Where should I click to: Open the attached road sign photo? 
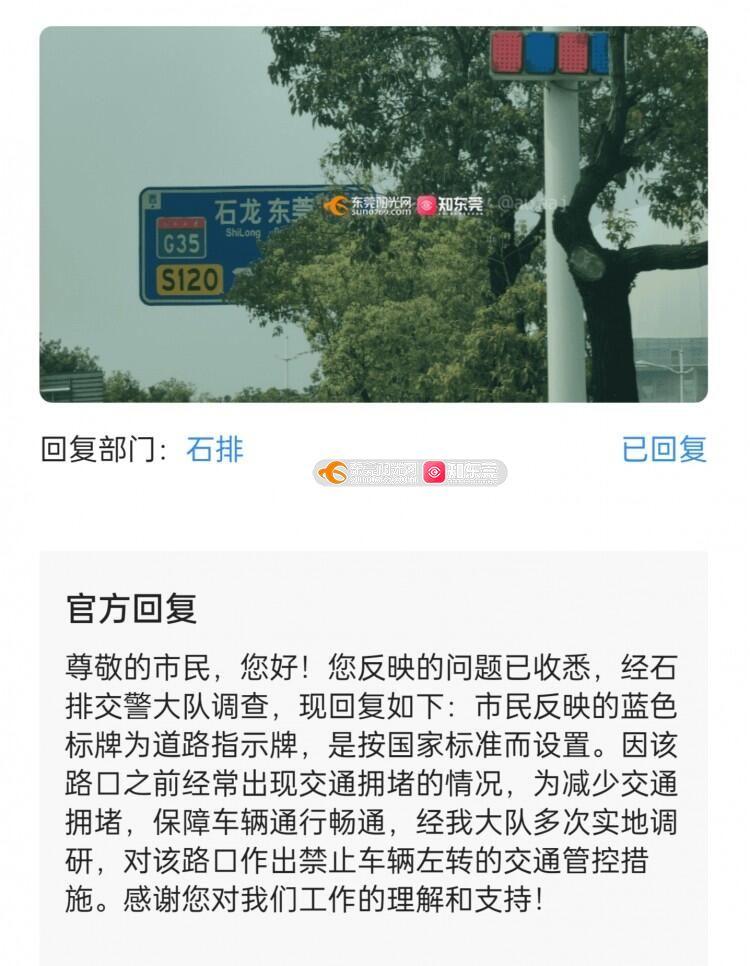click(373, 214)
